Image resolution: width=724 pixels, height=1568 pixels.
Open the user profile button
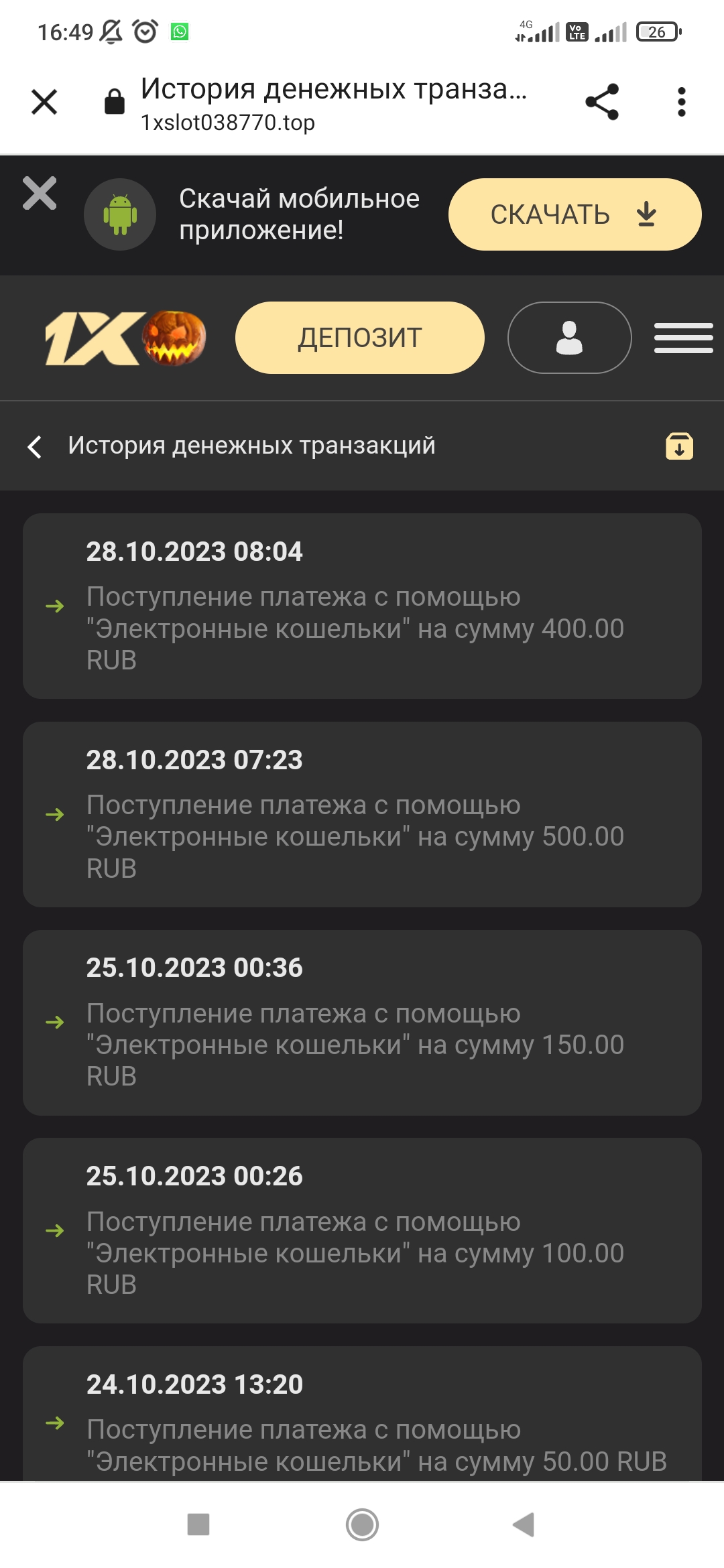click(x=569, y=338)
